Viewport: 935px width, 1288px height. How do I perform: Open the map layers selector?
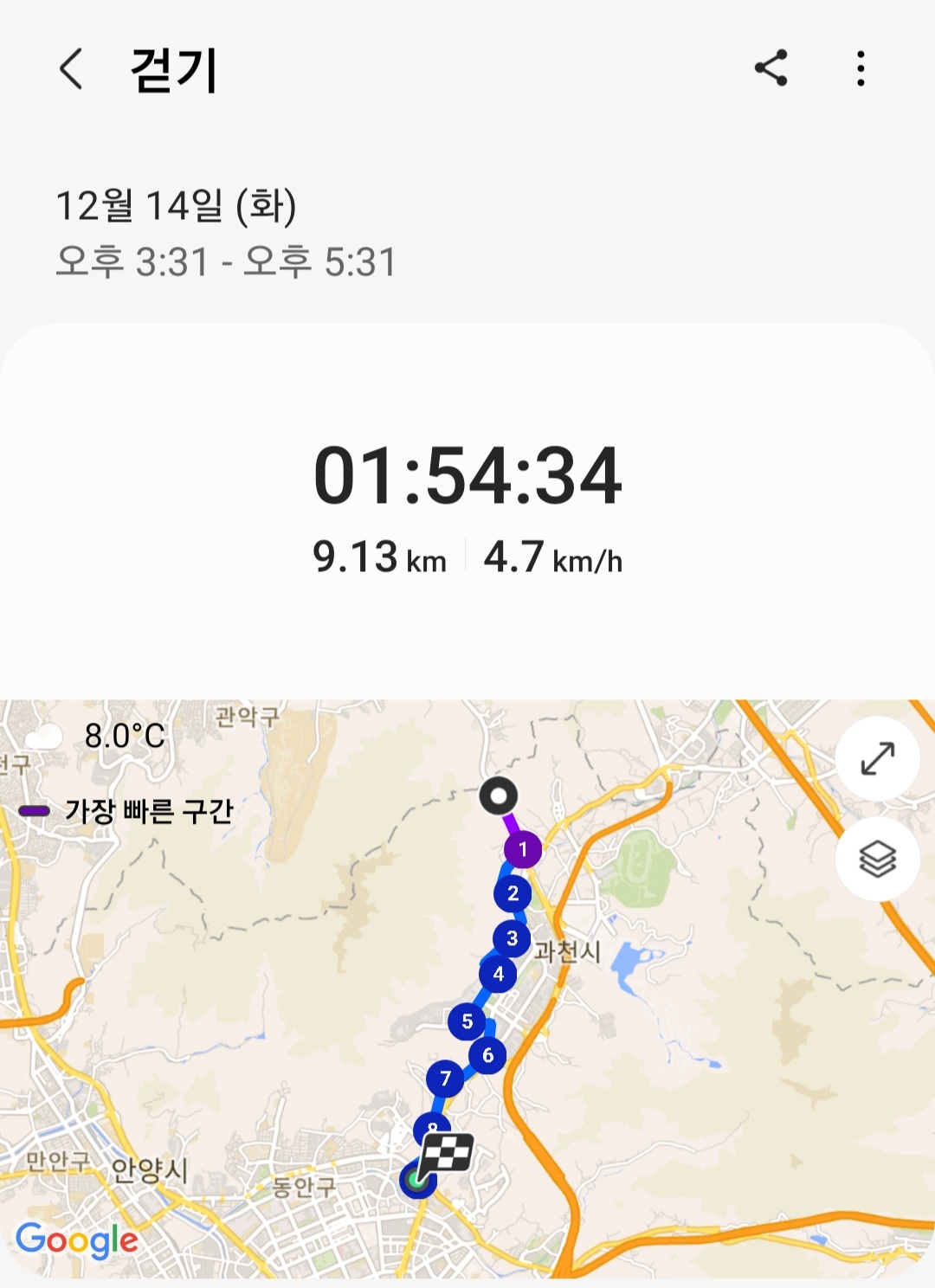click(x=878, y=860)
